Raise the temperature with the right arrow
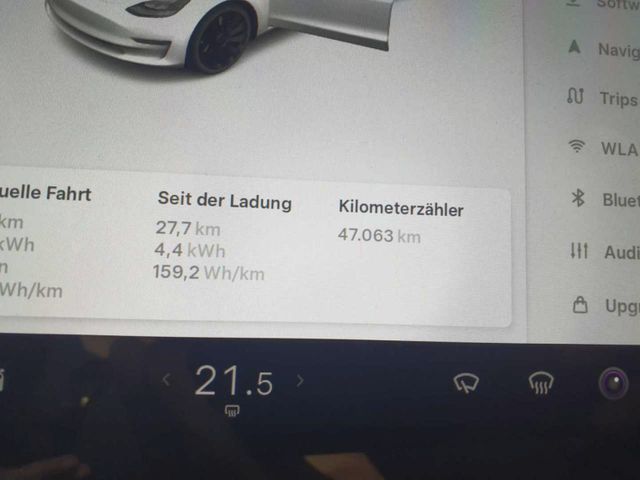This screenshot has width=640, height=480. click(x=300, y=381)
